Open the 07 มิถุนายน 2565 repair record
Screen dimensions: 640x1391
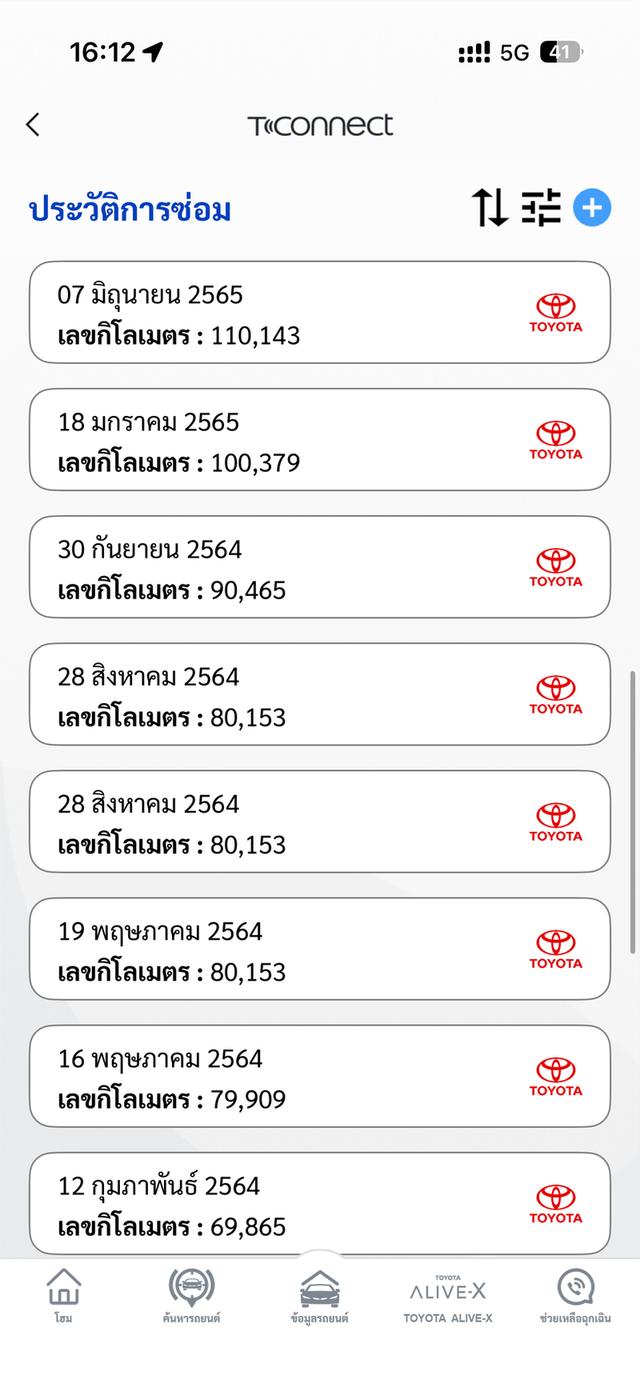point(319,313)
